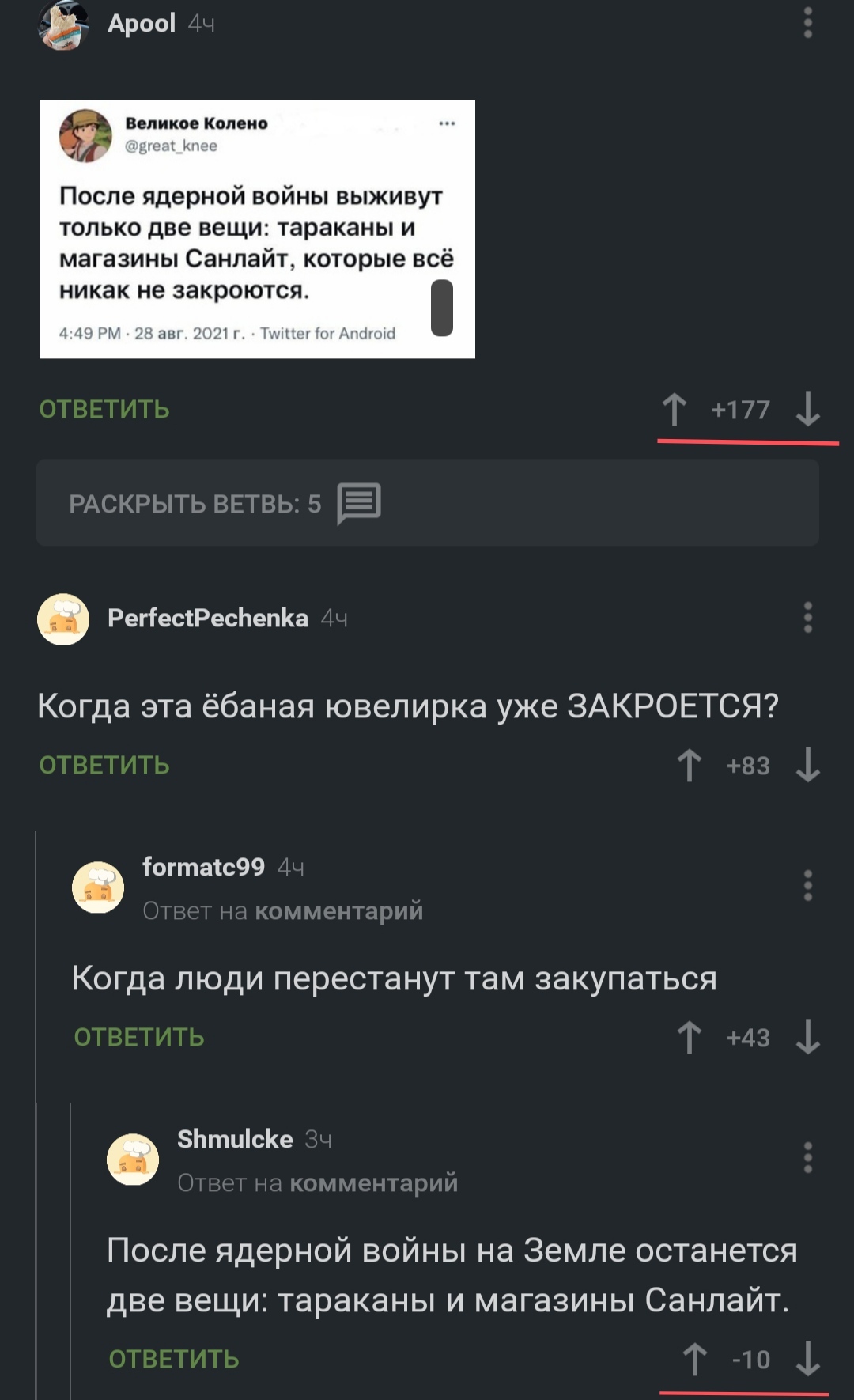Open the overflow menu on PerfectPechenka's comment

point(807,617)
